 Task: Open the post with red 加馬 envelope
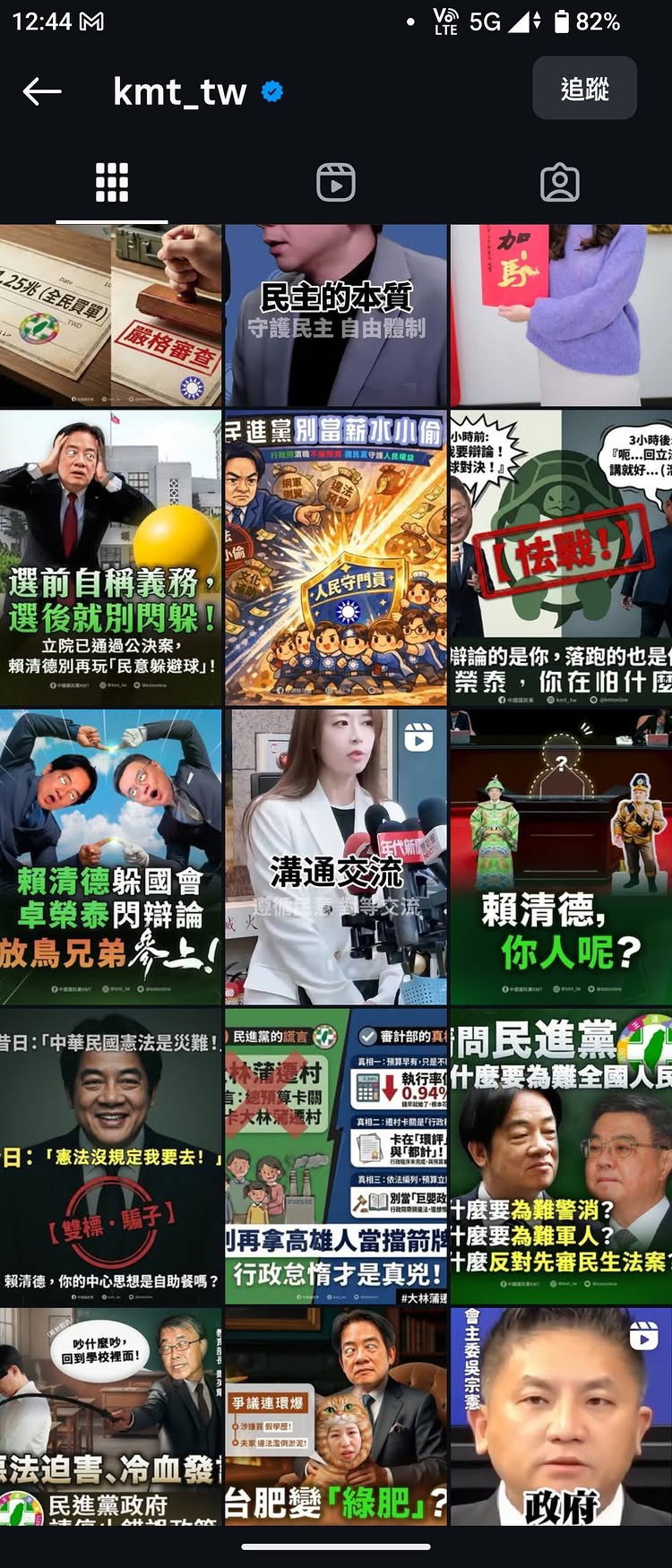(561, 315)
